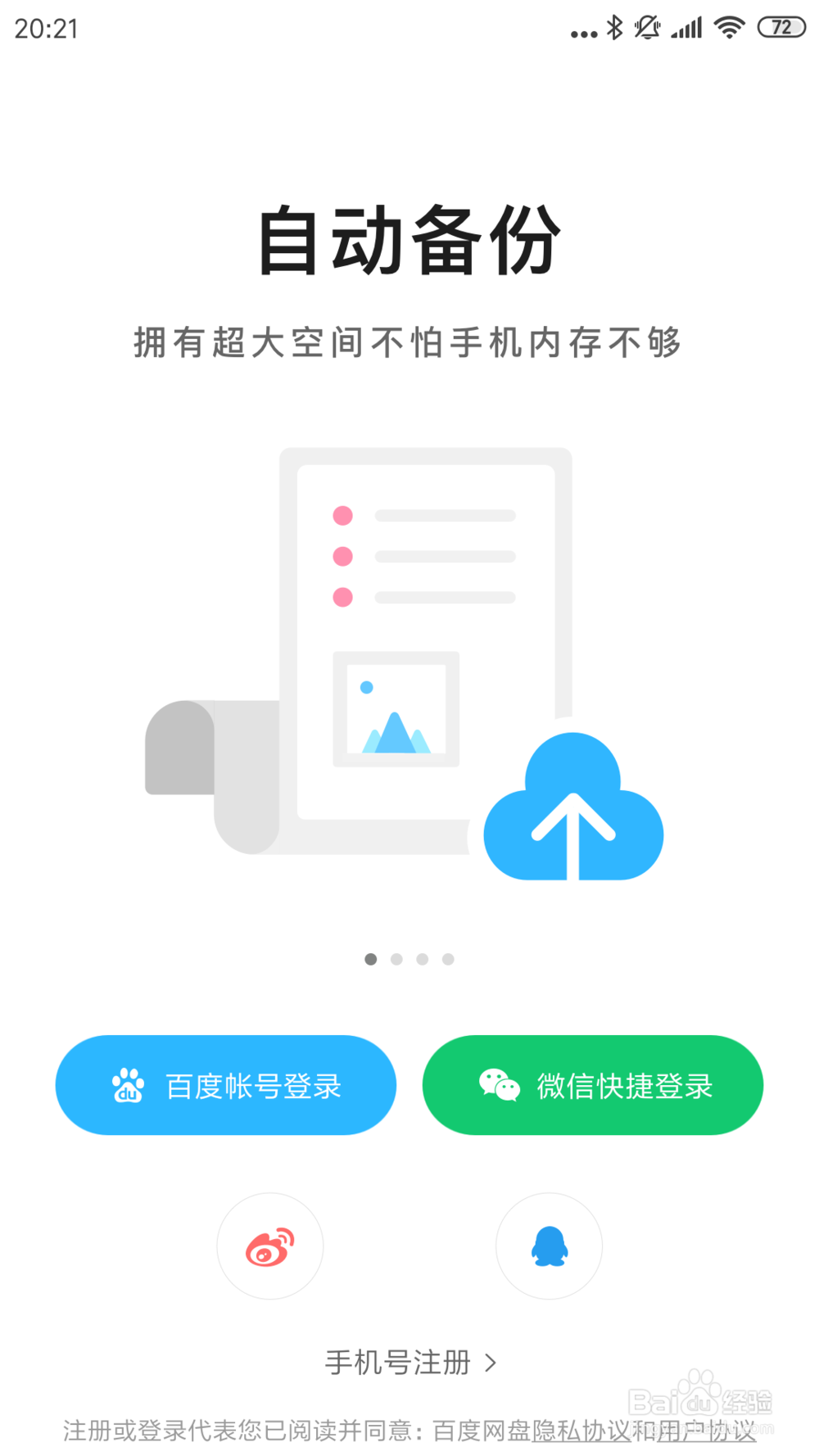Click the Wi-Fi icon in the status bar

click(x=728, y=27)
